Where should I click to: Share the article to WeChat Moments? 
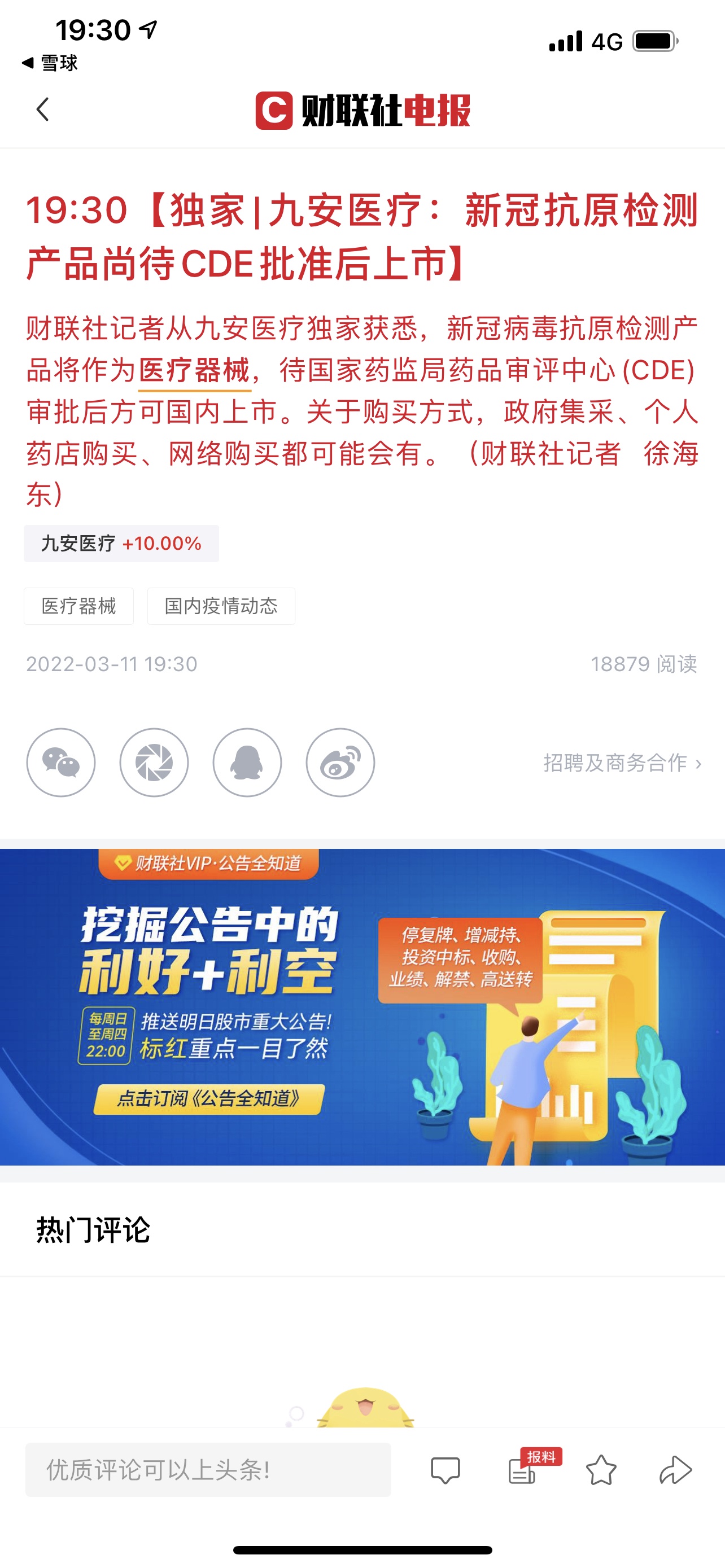click(x=154, y=762)
